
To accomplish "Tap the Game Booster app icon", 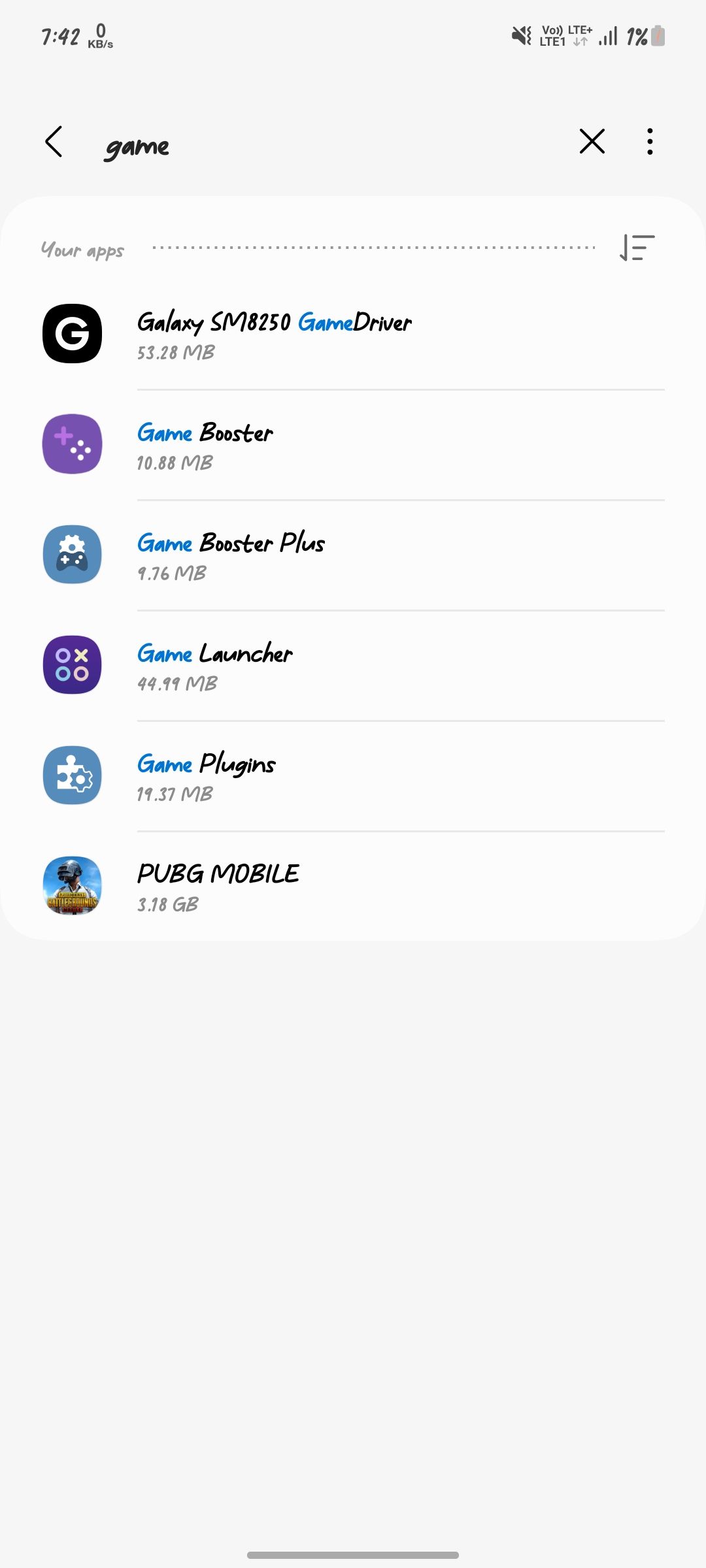I will 72,443.
